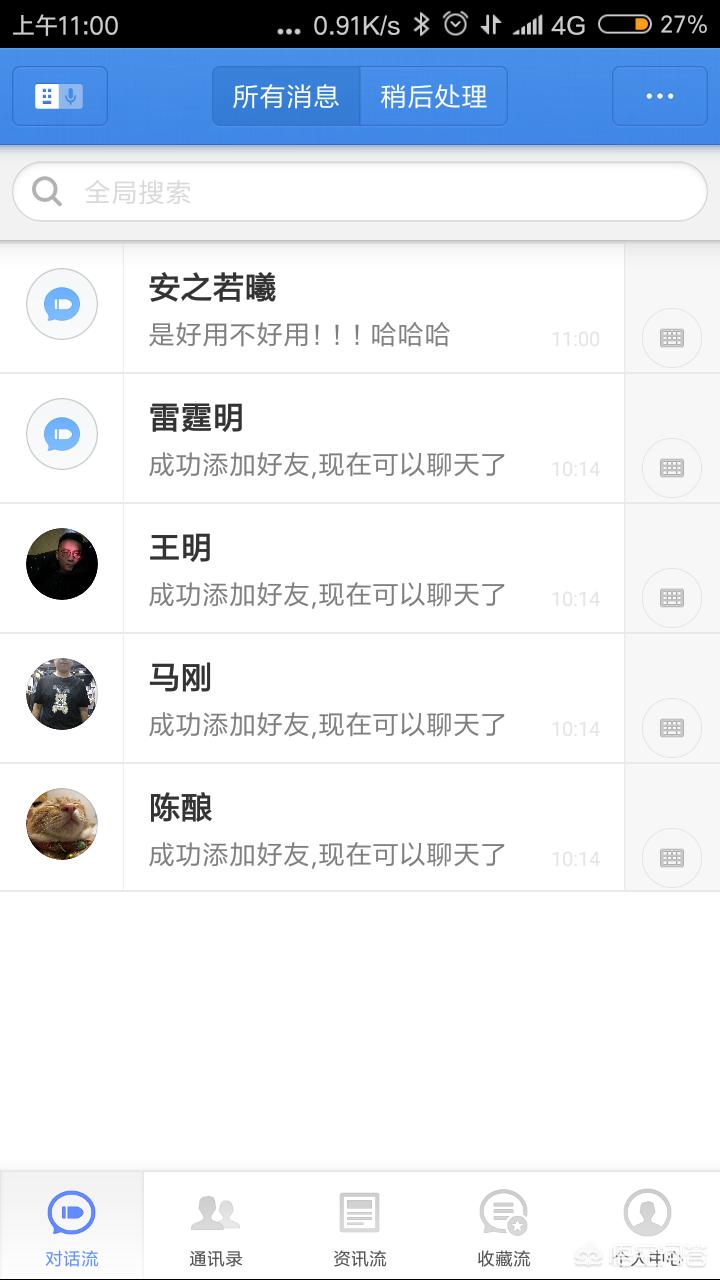
Task: Open the conversation with 雷霆明
Action: [370, 439]
